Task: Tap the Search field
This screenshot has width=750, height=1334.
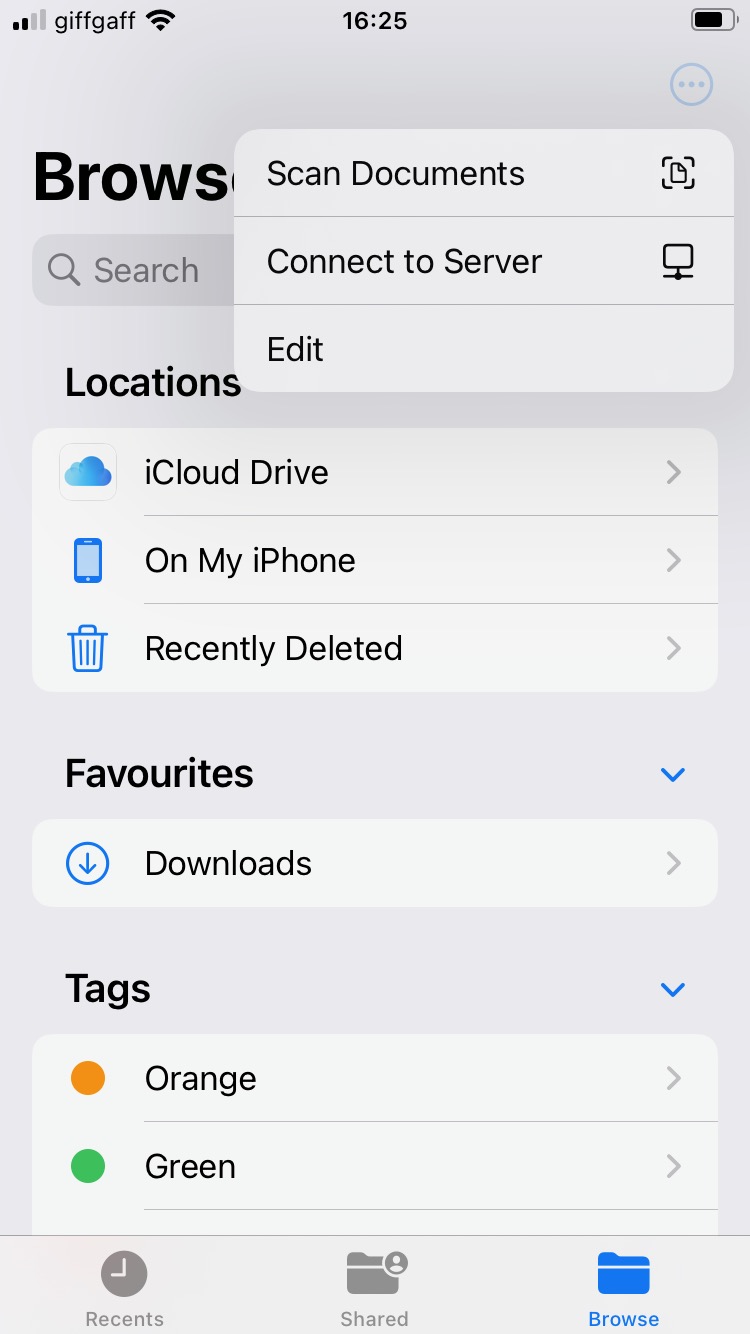Action: tap(134, 270)
